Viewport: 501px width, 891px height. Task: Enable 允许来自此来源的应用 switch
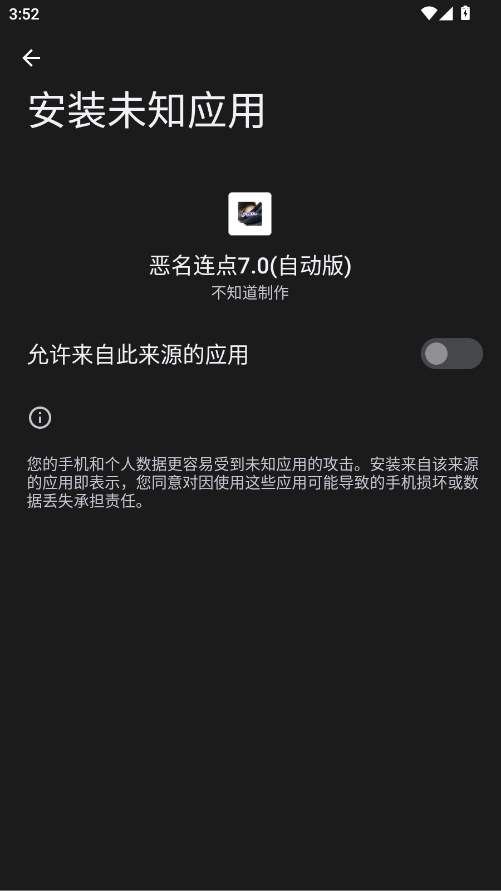pyautogui.click(x=452, y=354)
